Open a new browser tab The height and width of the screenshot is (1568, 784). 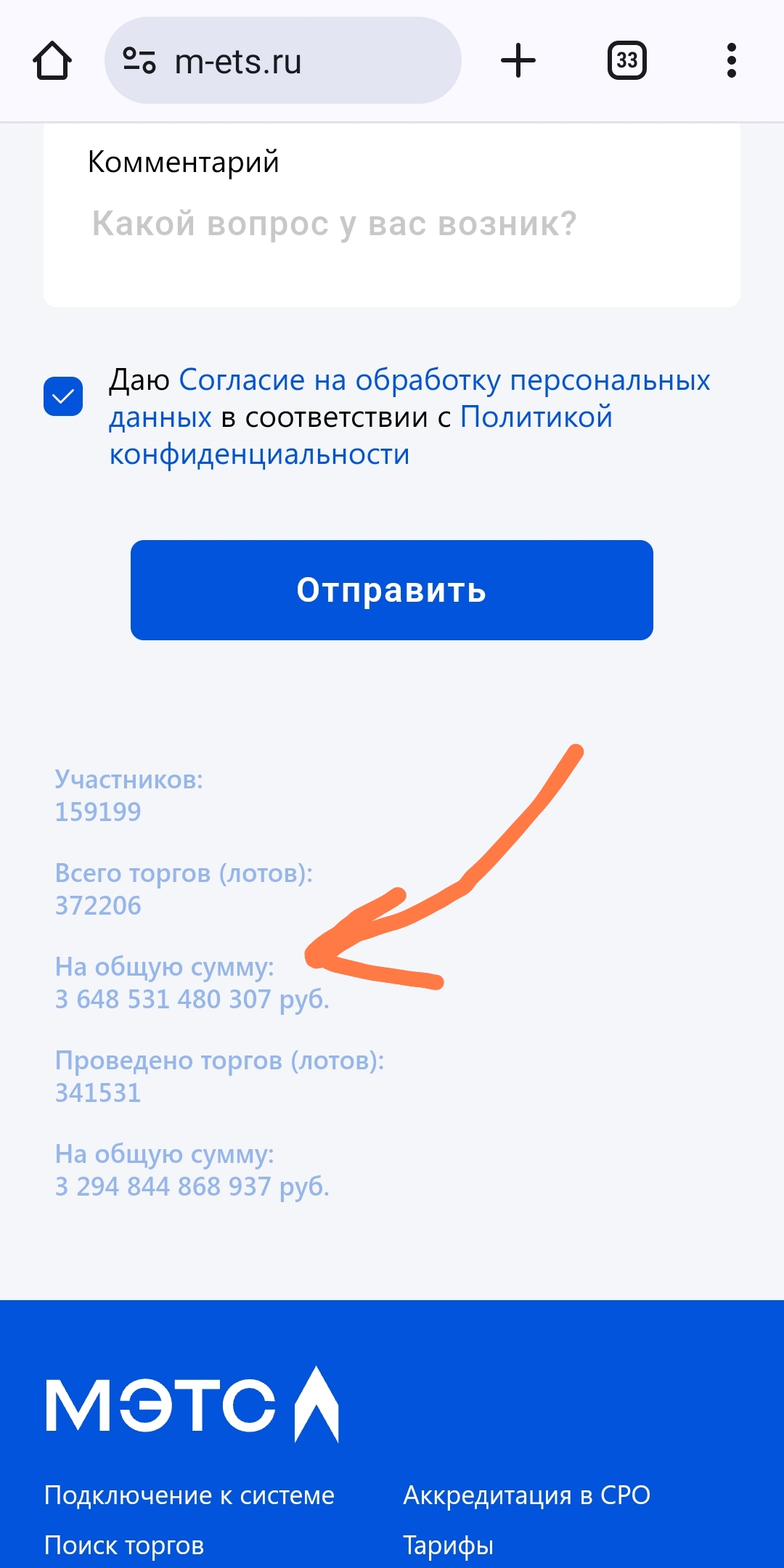point(518,61)
